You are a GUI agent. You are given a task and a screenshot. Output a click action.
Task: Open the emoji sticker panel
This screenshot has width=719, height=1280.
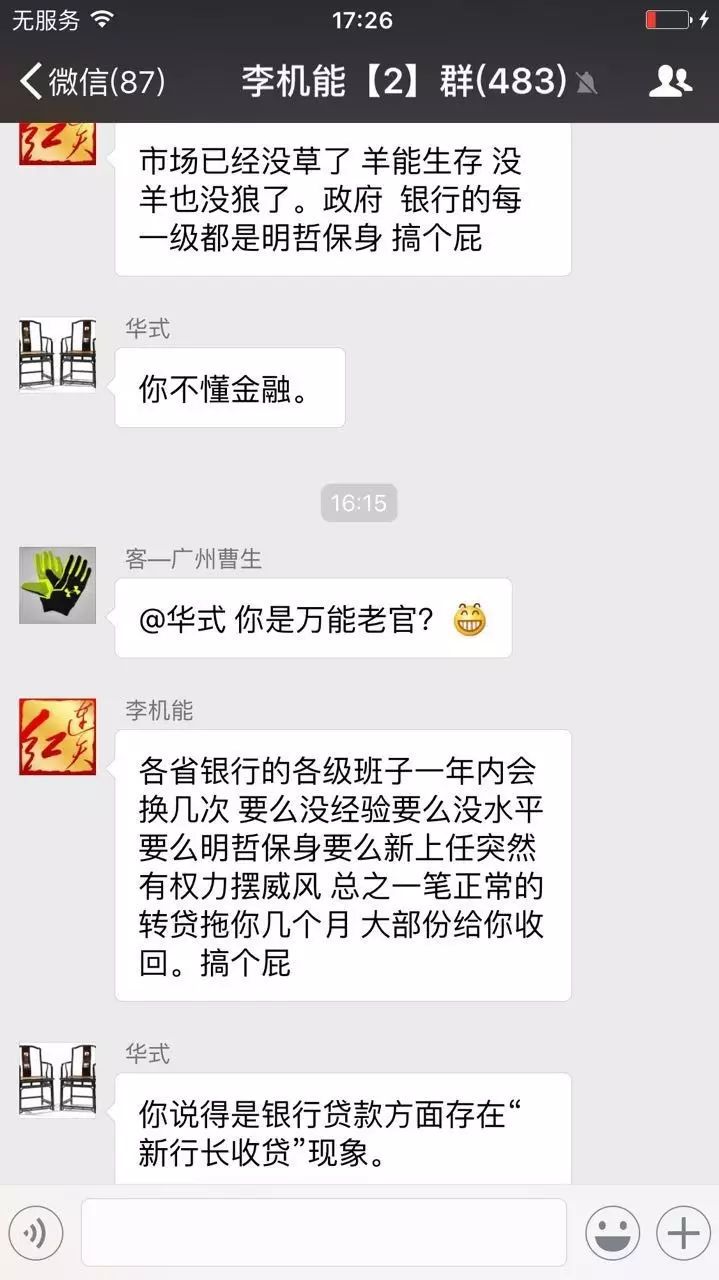613,1232
